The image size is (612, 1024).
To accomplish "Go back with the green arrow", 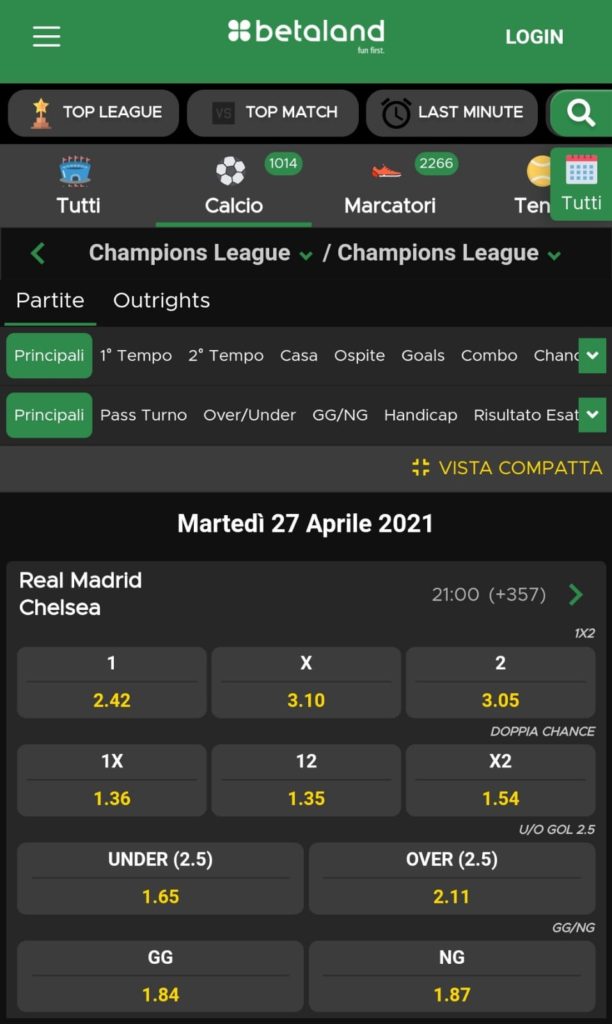I will tap(38, 253).
